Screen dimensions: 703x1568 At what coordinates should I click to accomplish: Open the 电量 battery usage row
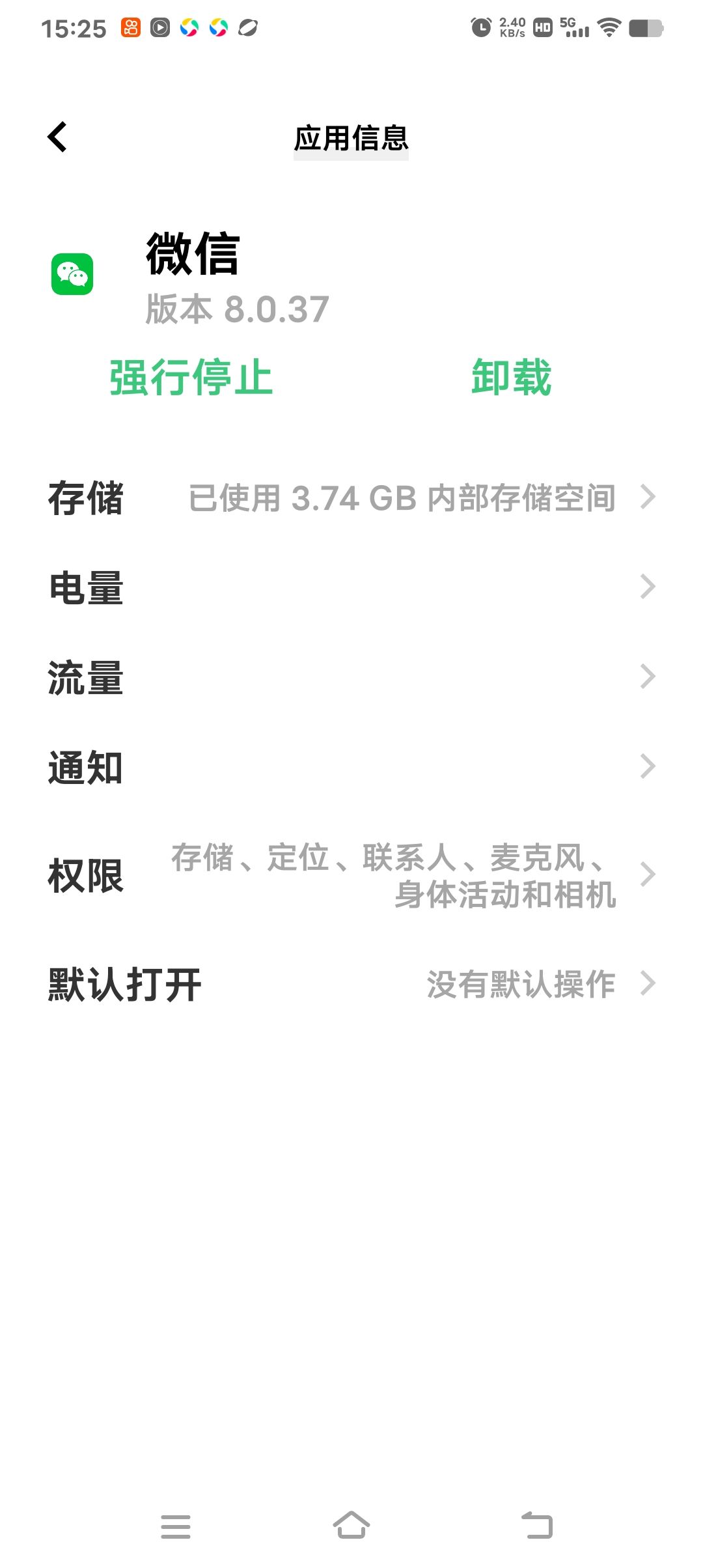(351, 587)
